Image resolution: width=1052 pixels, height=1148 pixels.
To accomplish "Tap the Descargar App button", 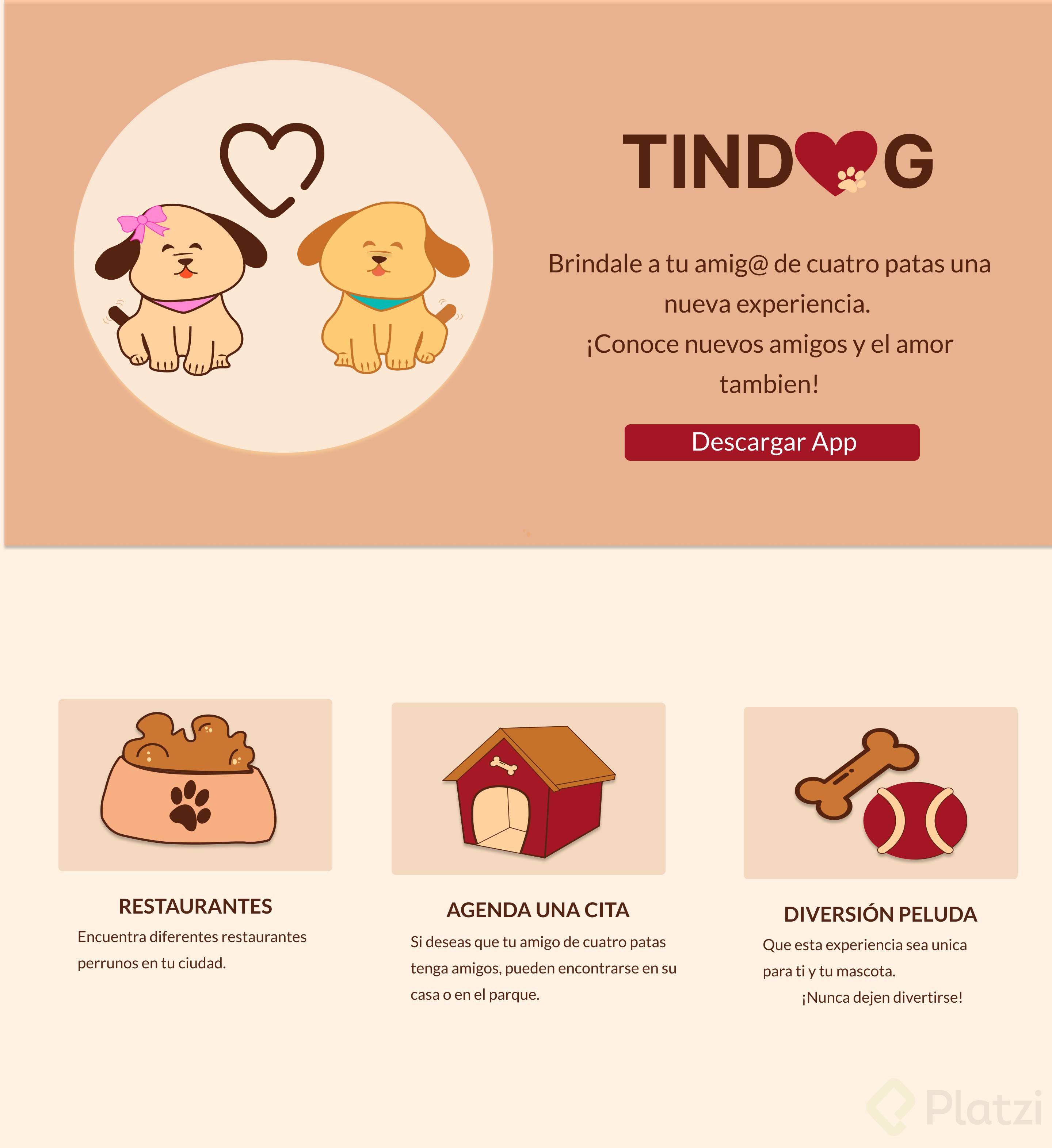I will coord(772,443).
